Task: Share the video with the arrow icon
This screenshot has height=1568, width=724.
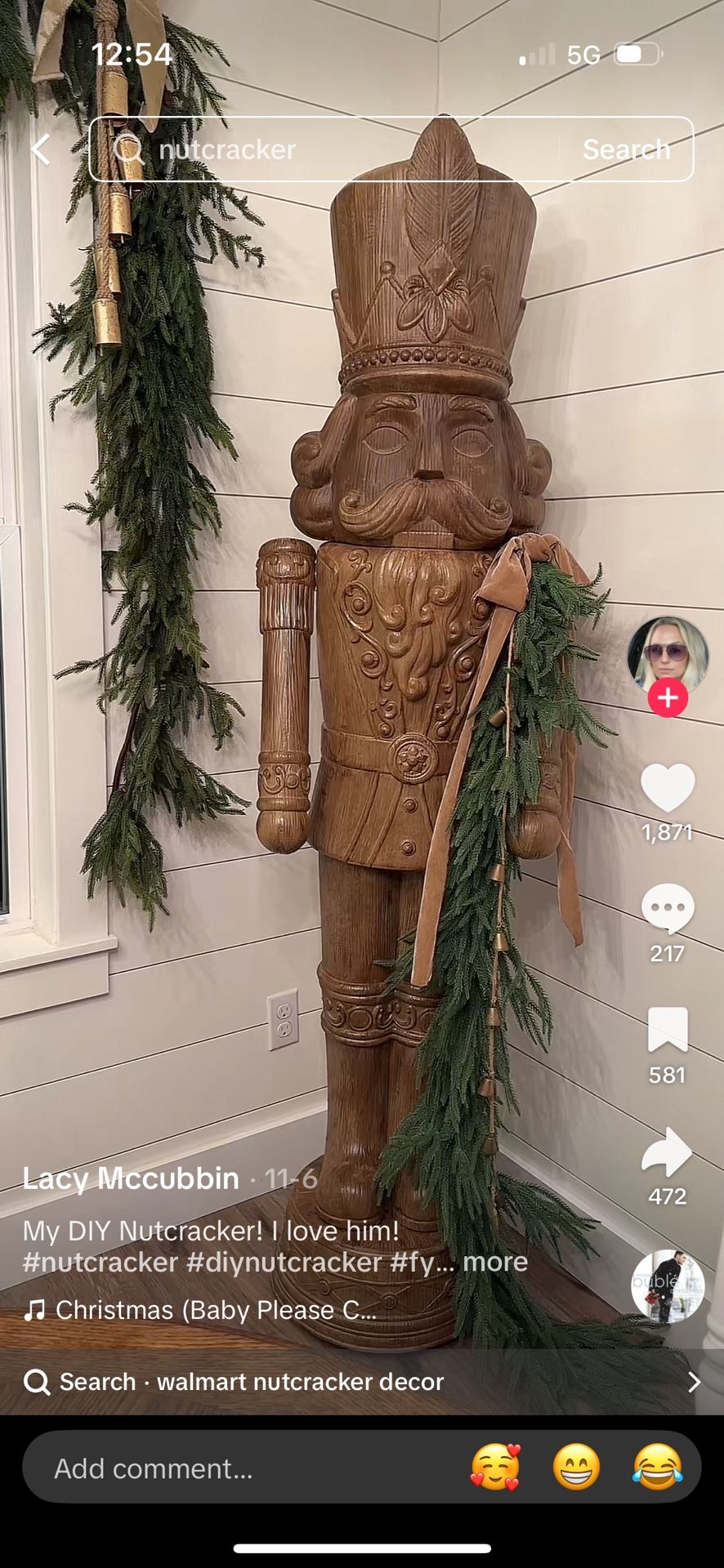Action: coord(668,1151)
